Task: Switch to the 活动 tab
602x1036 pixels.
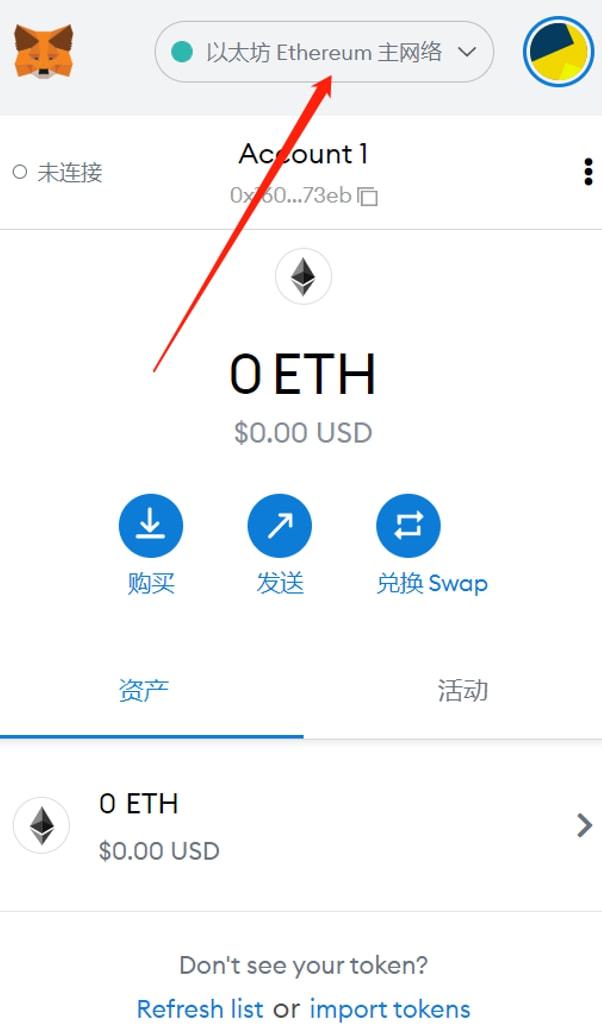Action: [462, 691]
